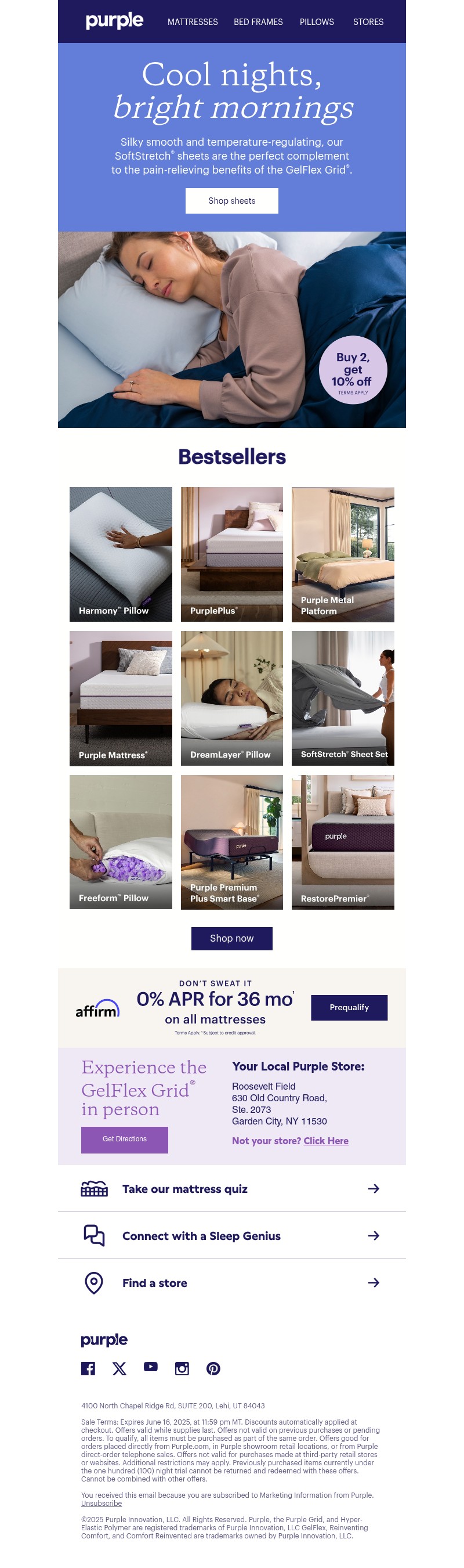Open the SoftStretch Sheet Set tile
The height and width of the screenshot is (1568, 464).
pos(342,698)
